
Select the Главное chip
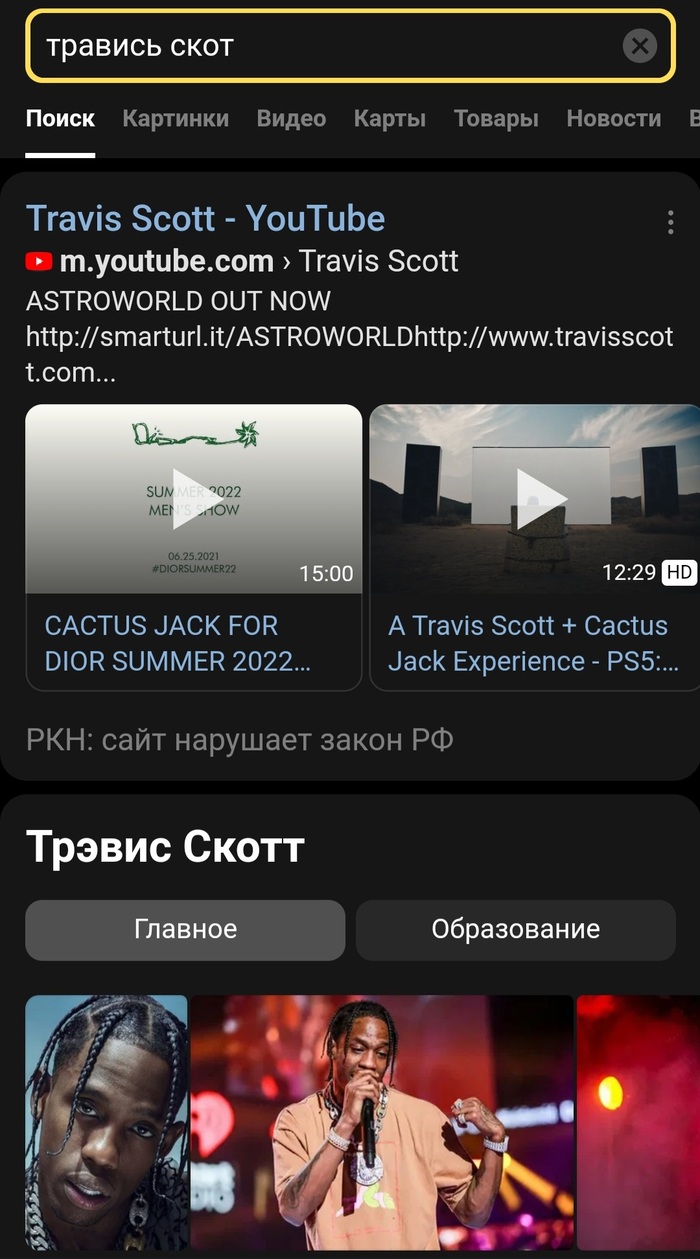185,929
